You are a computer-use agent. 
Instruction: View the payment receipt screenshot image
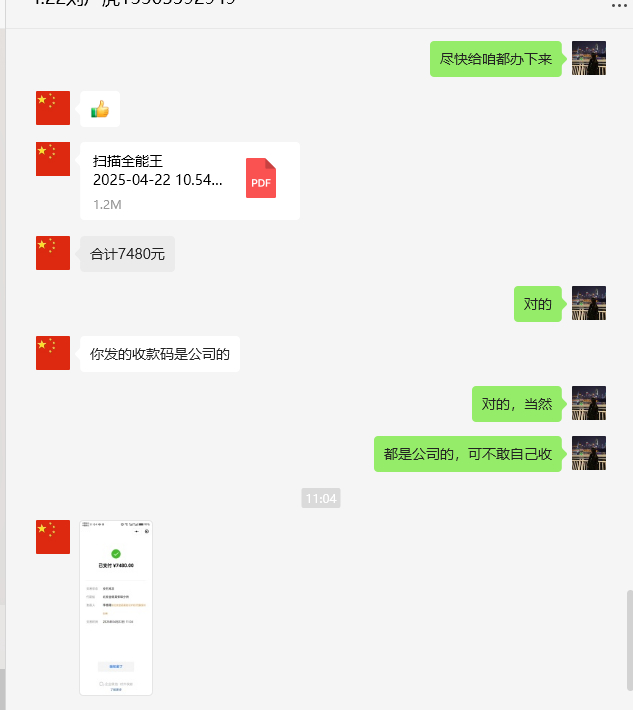click(116, 606)
